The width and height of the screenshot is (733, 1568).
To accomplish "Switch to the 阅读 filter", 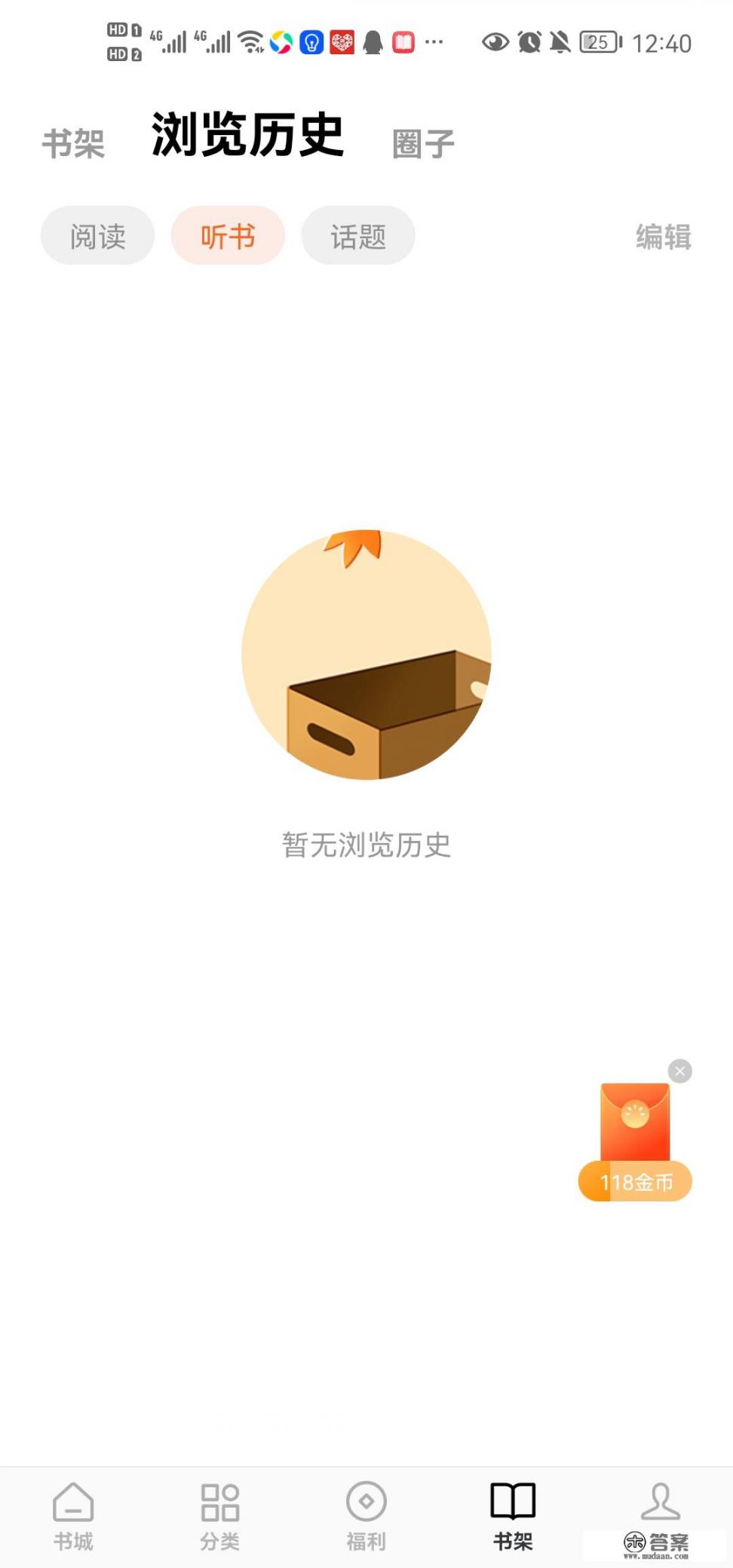I will (97, 235).
